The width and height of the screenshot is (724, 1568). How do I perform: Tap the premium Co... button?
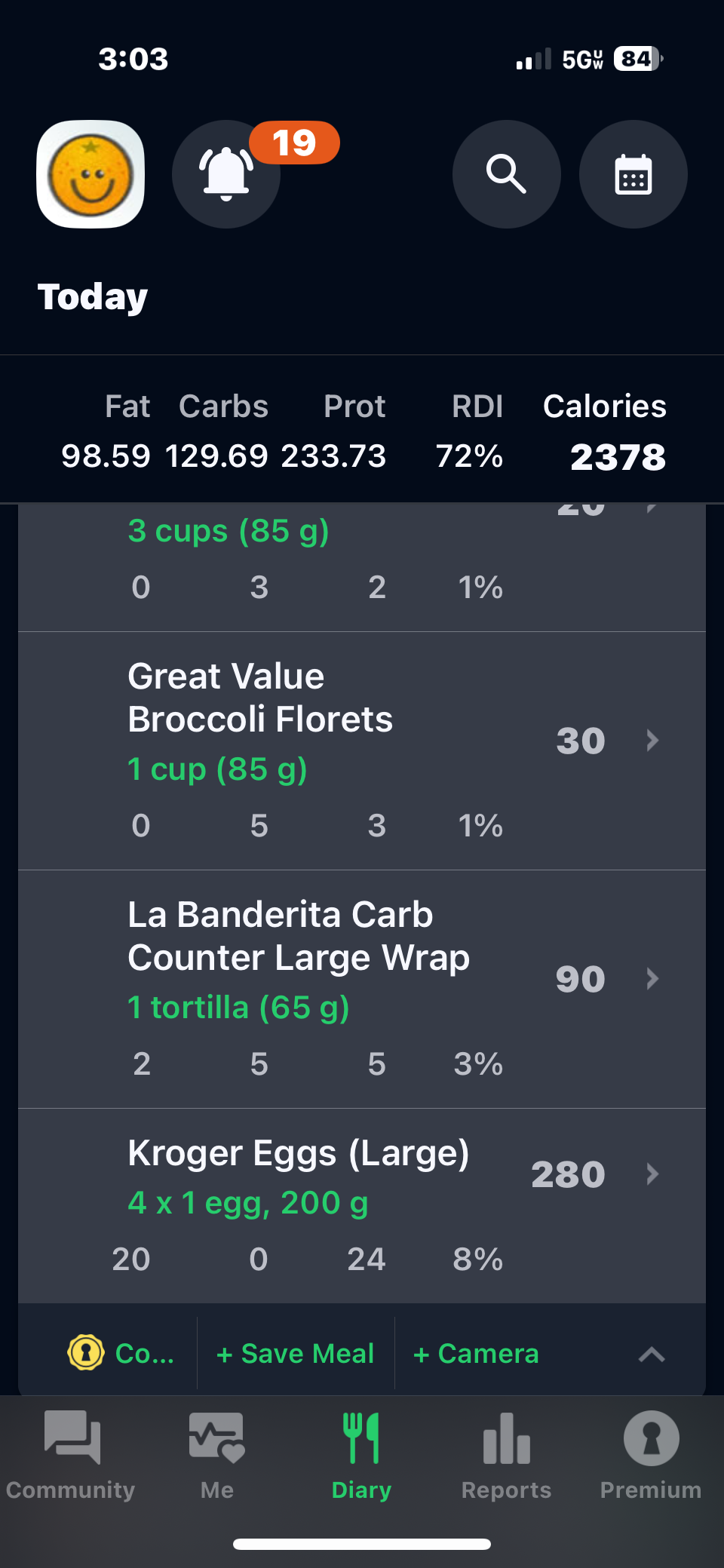[121, 1354]
